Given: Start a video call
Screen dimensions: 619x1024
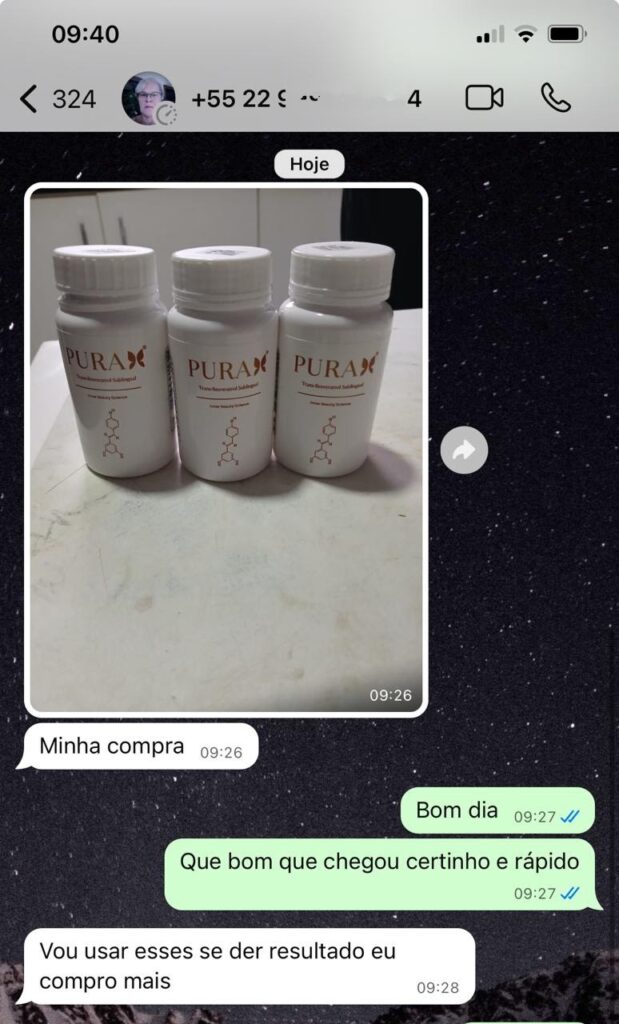Looking at the screenshot, I should 484,98.
